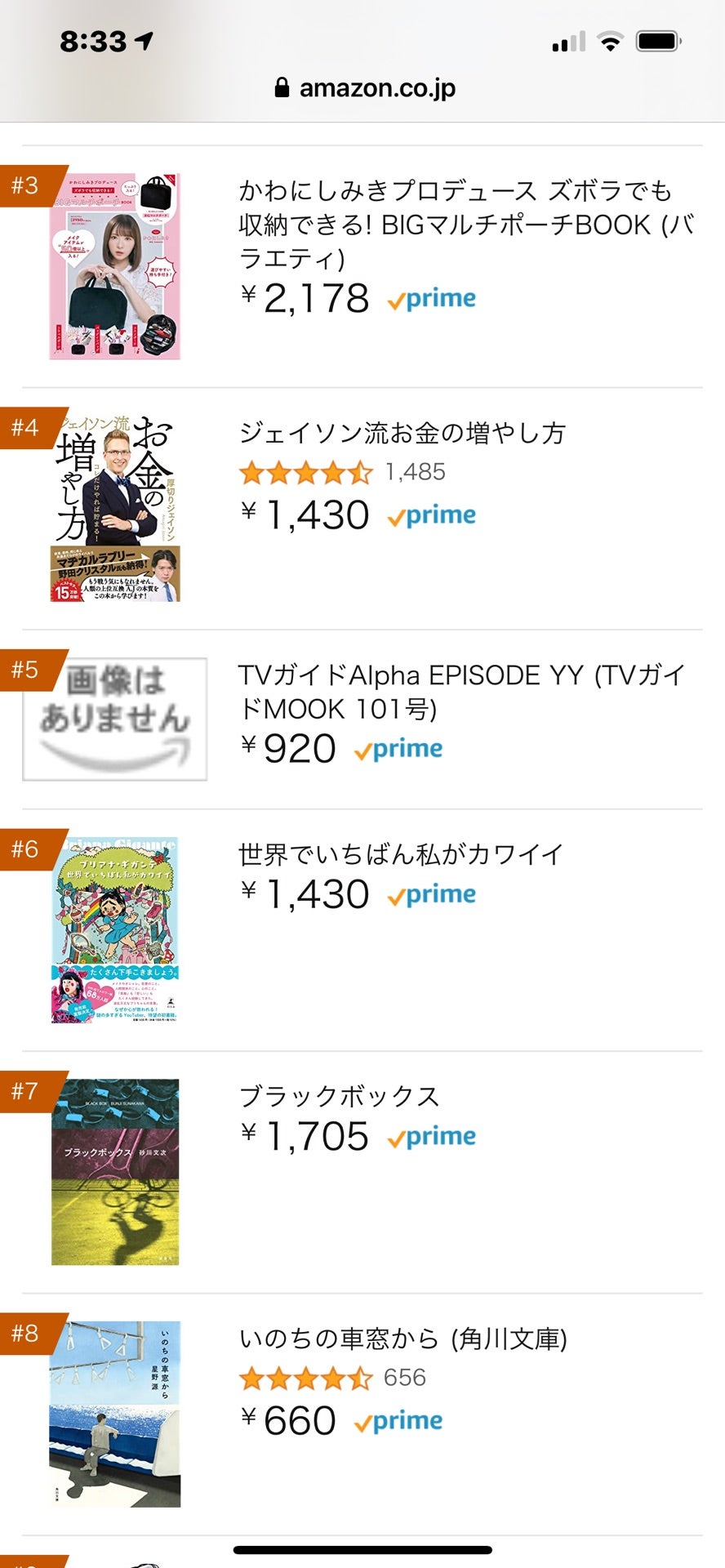725x1568 pixels.
Task: Tap the #8 book cover image
Action: (114, 1414)
